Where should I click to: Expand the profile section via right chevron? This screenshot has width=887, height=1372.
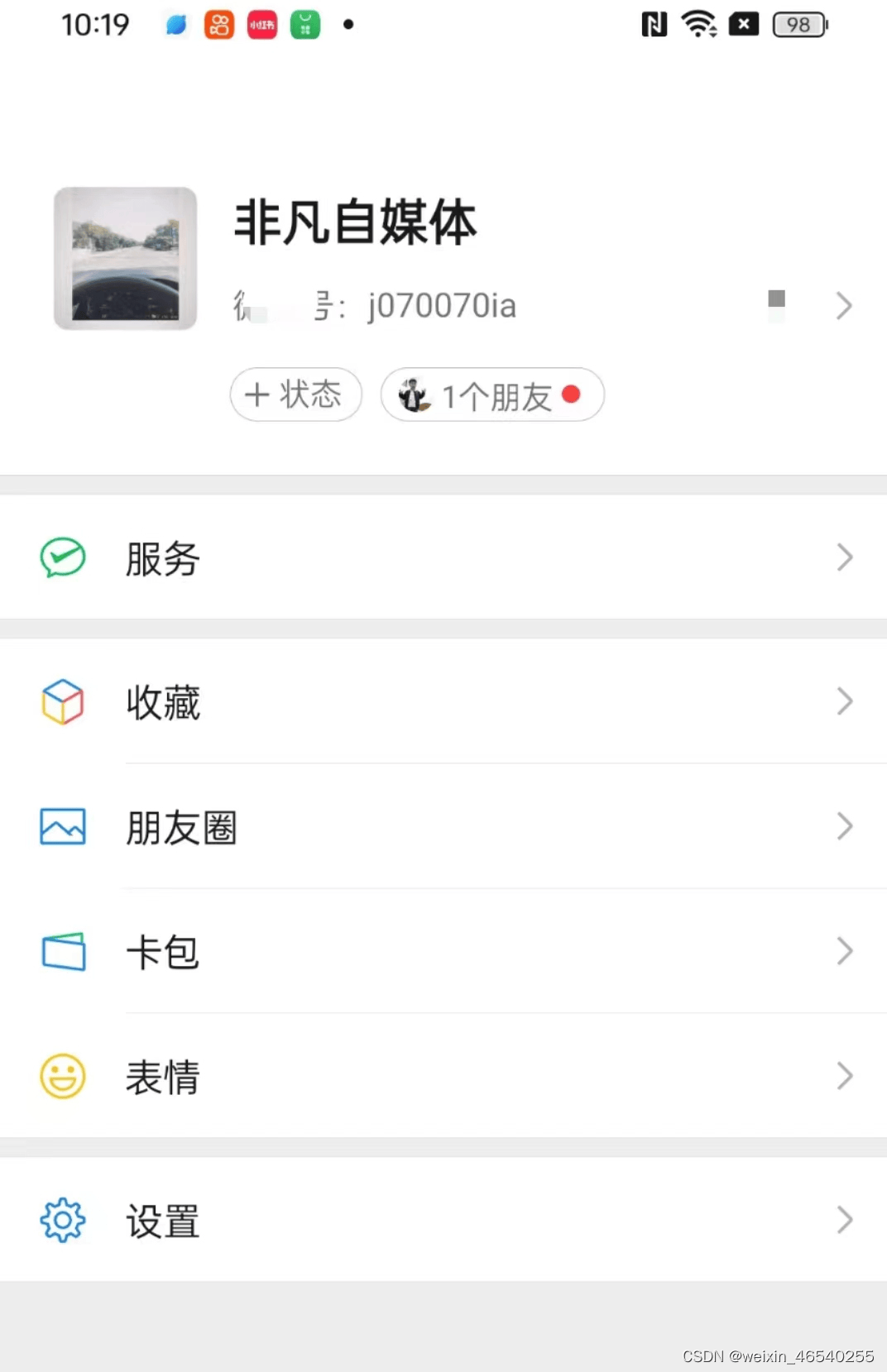coord(844,305)
